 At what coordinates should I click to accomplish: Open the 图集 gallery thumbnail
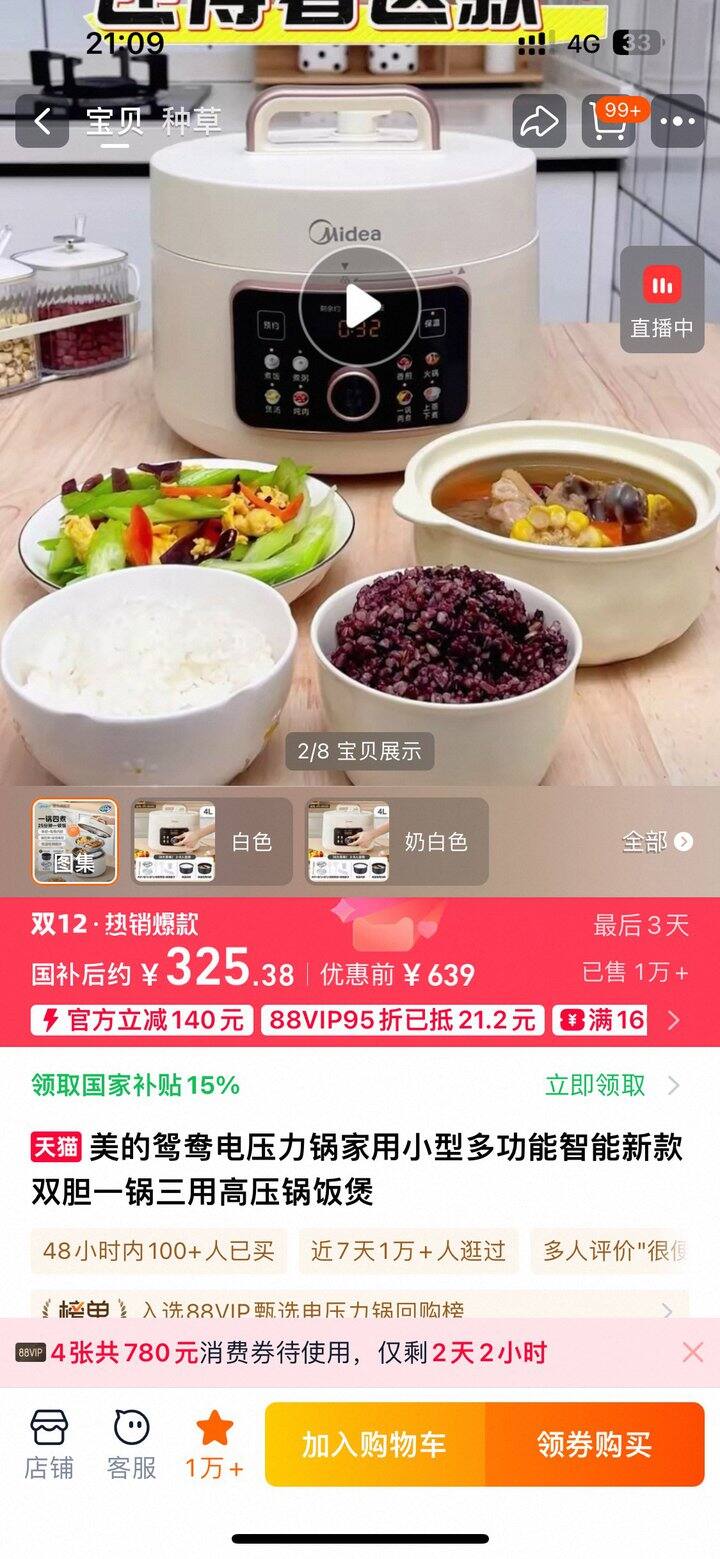click(74, 841)
